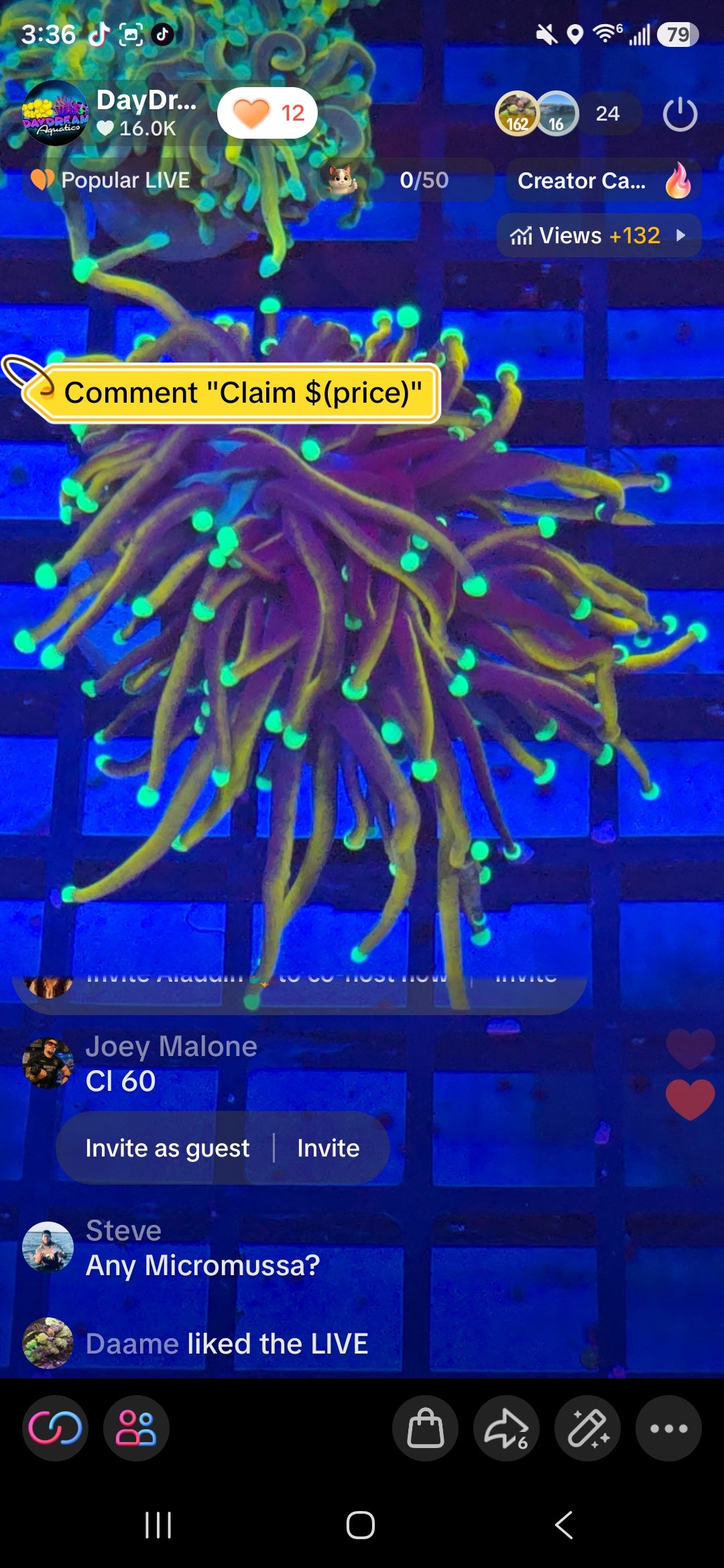Viewport: 724px width, 1568px height.
Task: Invite Joey Malone as guest
Action: pyautogui.click(x=167, y=1148)
